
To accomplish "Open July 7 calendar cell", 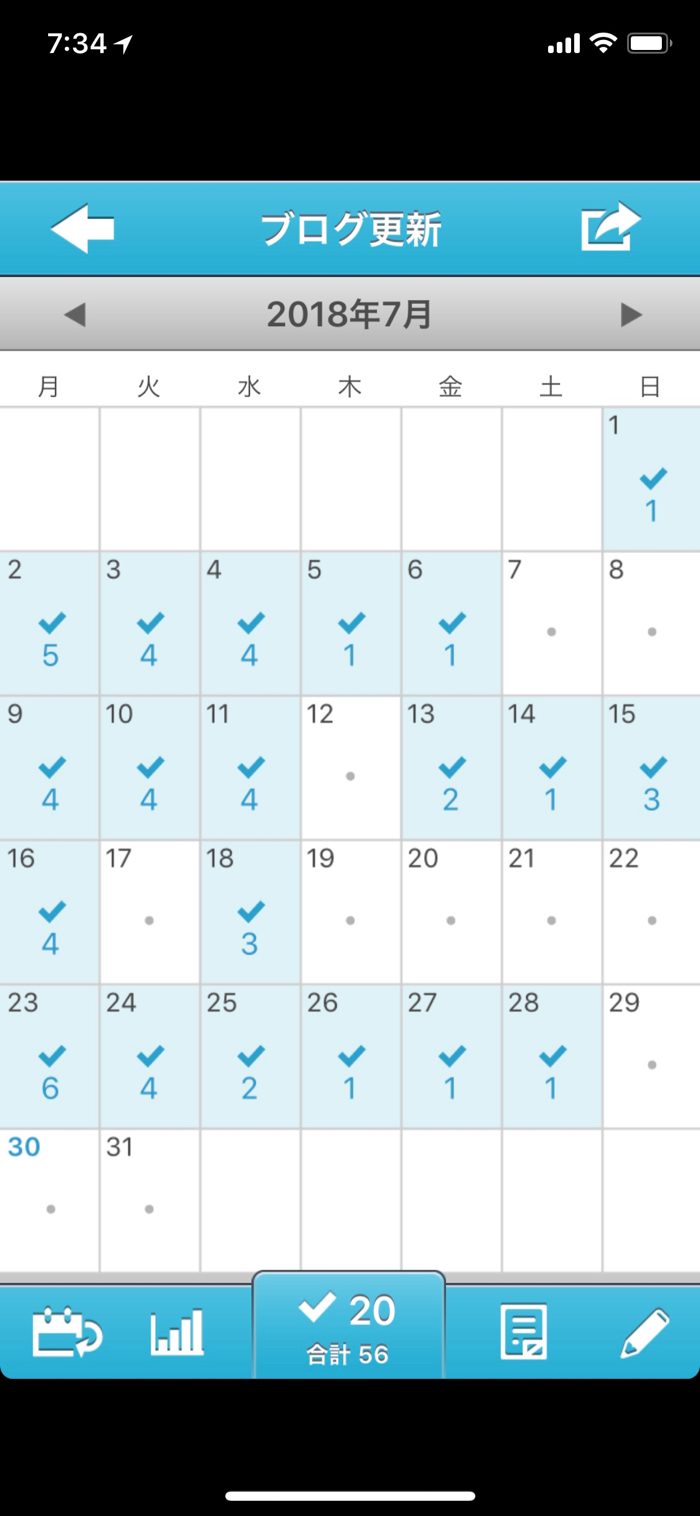I will point(551,624).
